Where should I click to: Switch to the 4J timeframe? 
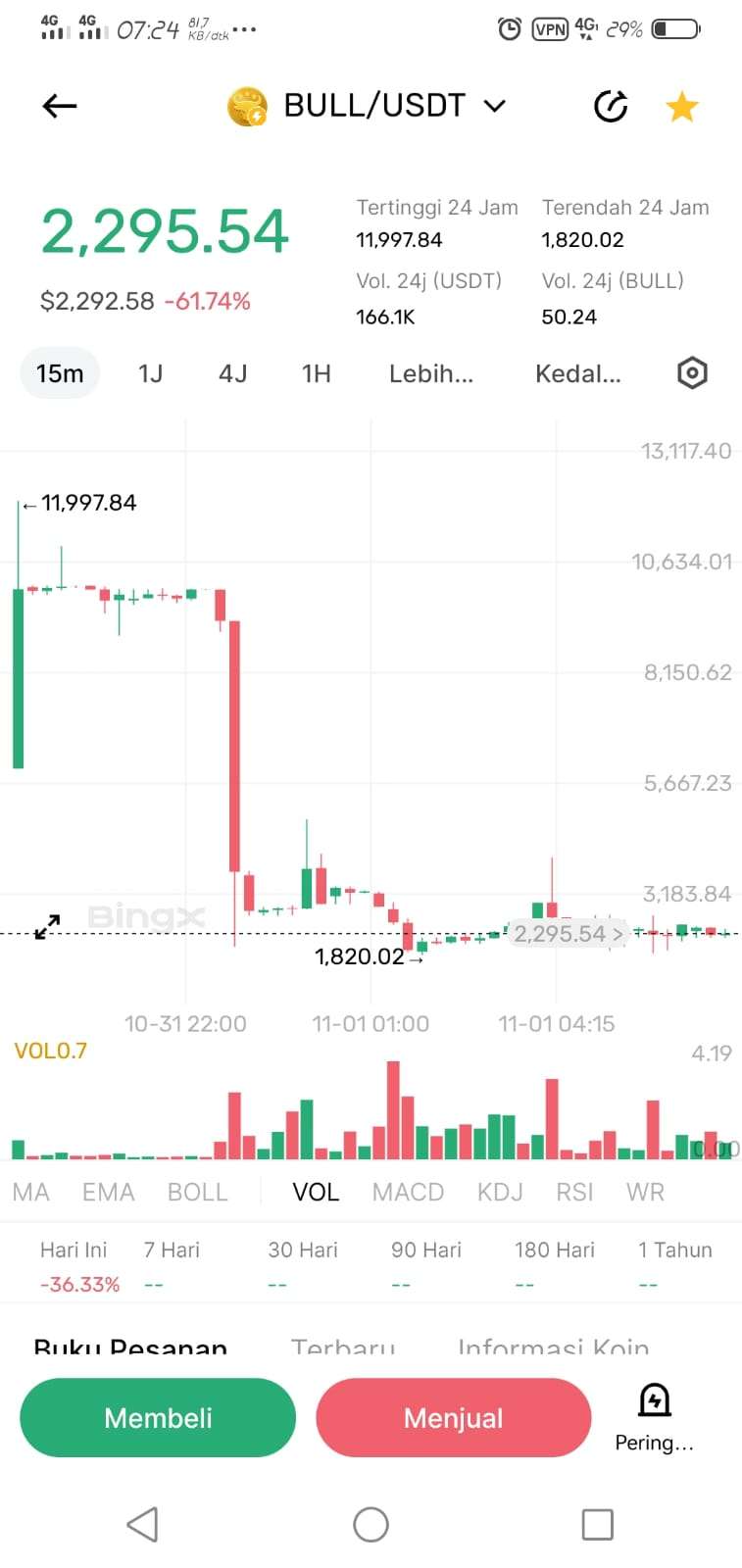[x=232, y=373]
